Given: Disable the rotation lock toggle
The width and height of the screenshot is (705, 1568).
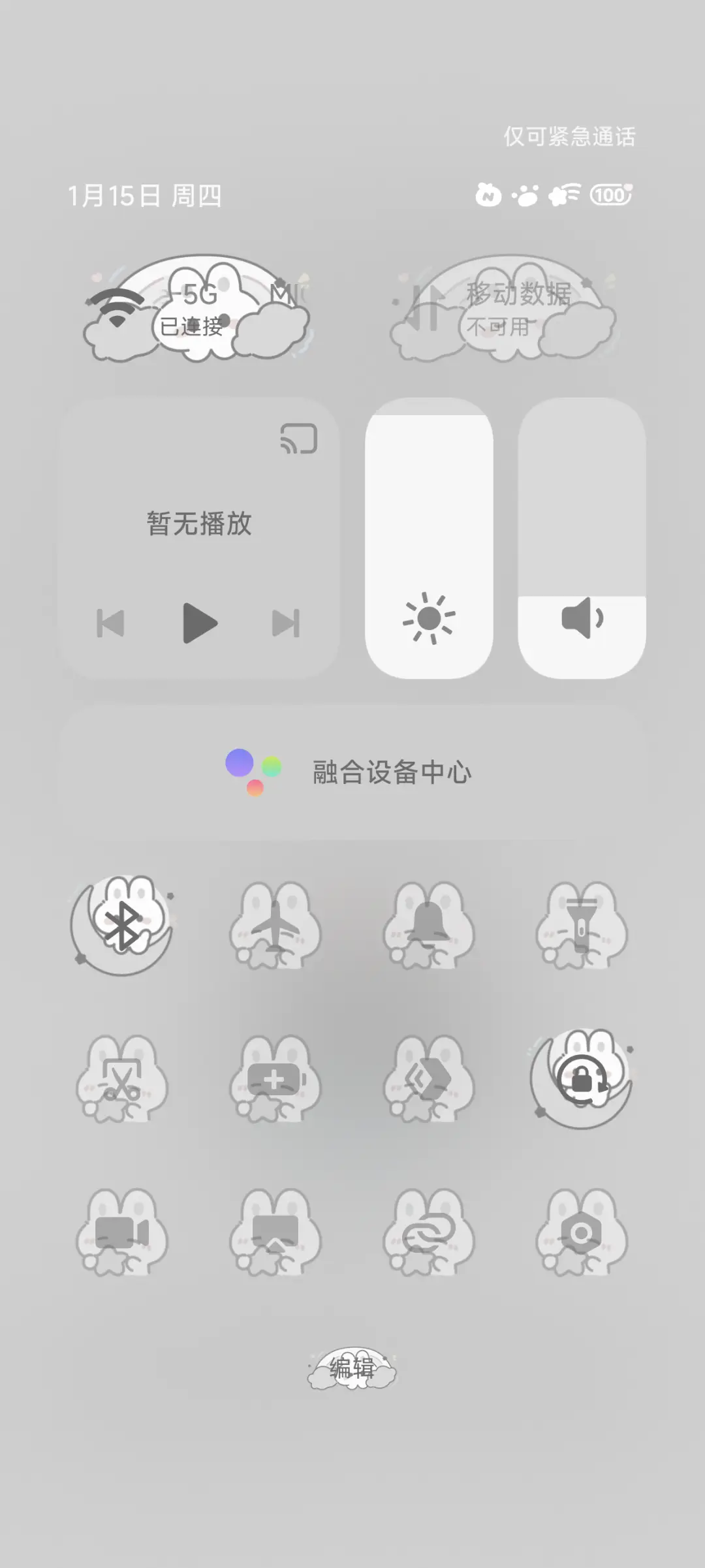Looking at the screenshot, I should click(581, 1080).
